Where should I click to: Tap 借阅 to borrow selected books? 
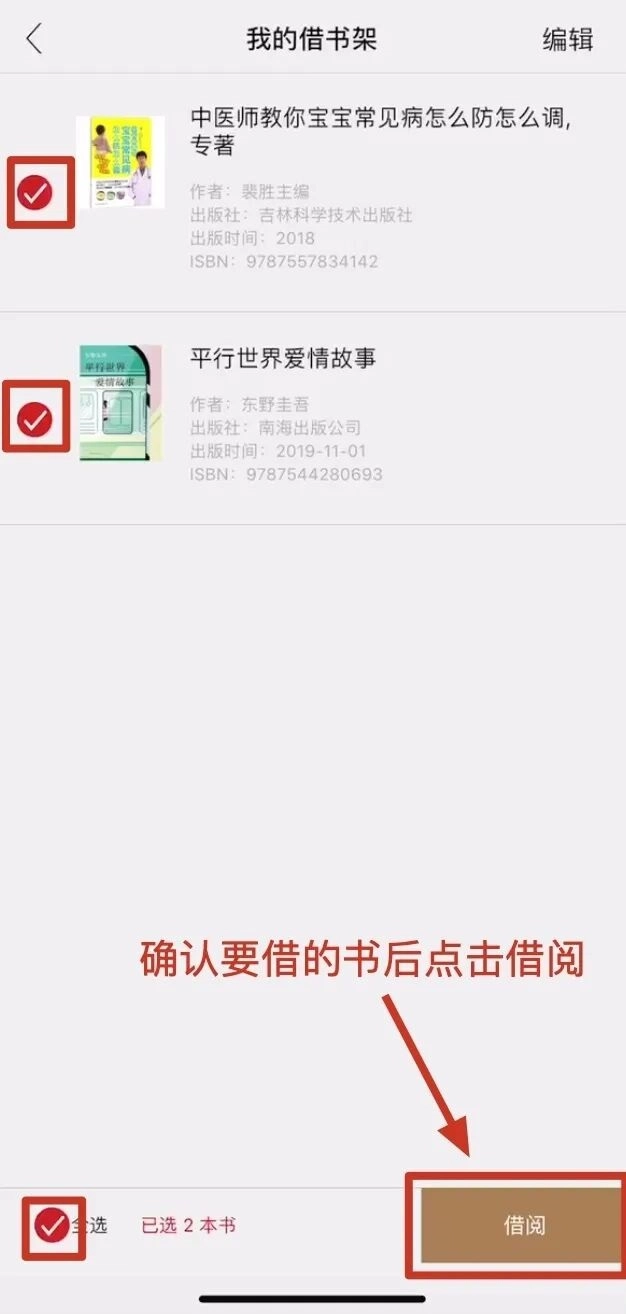523,1225
